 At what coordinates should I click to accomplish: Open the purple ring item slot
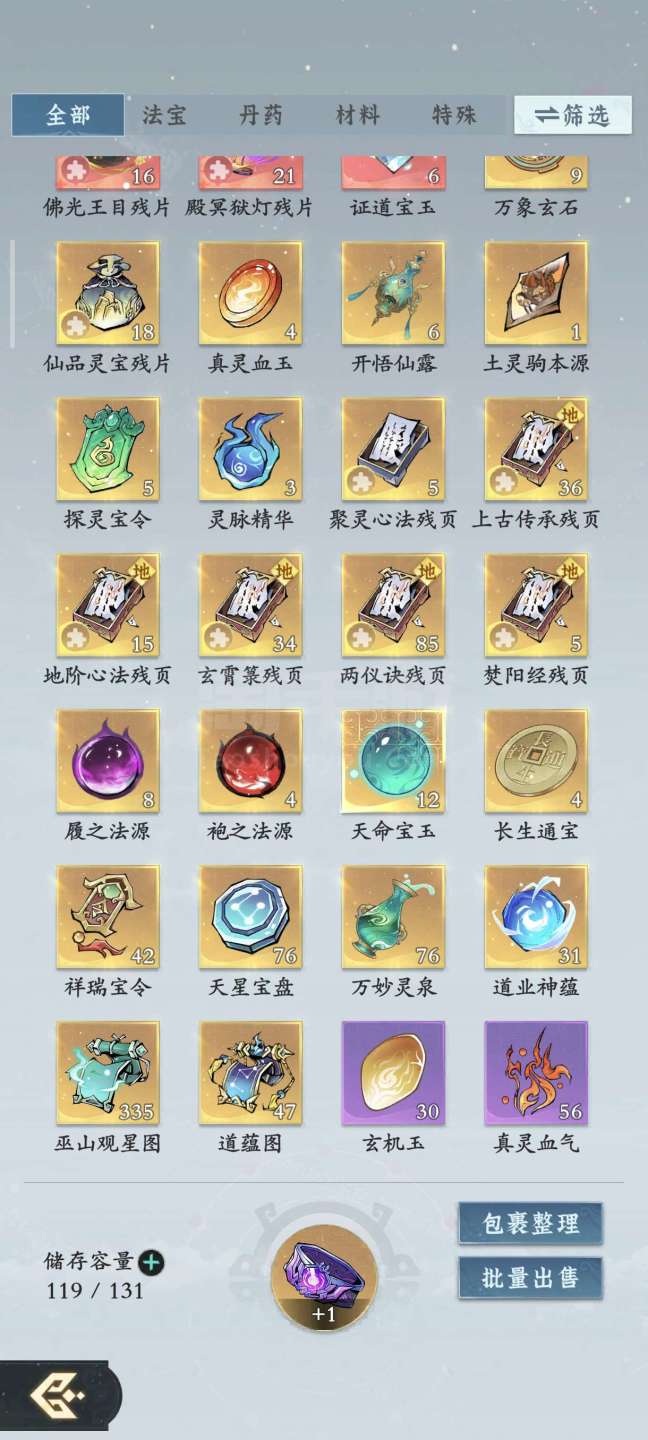324,1277
